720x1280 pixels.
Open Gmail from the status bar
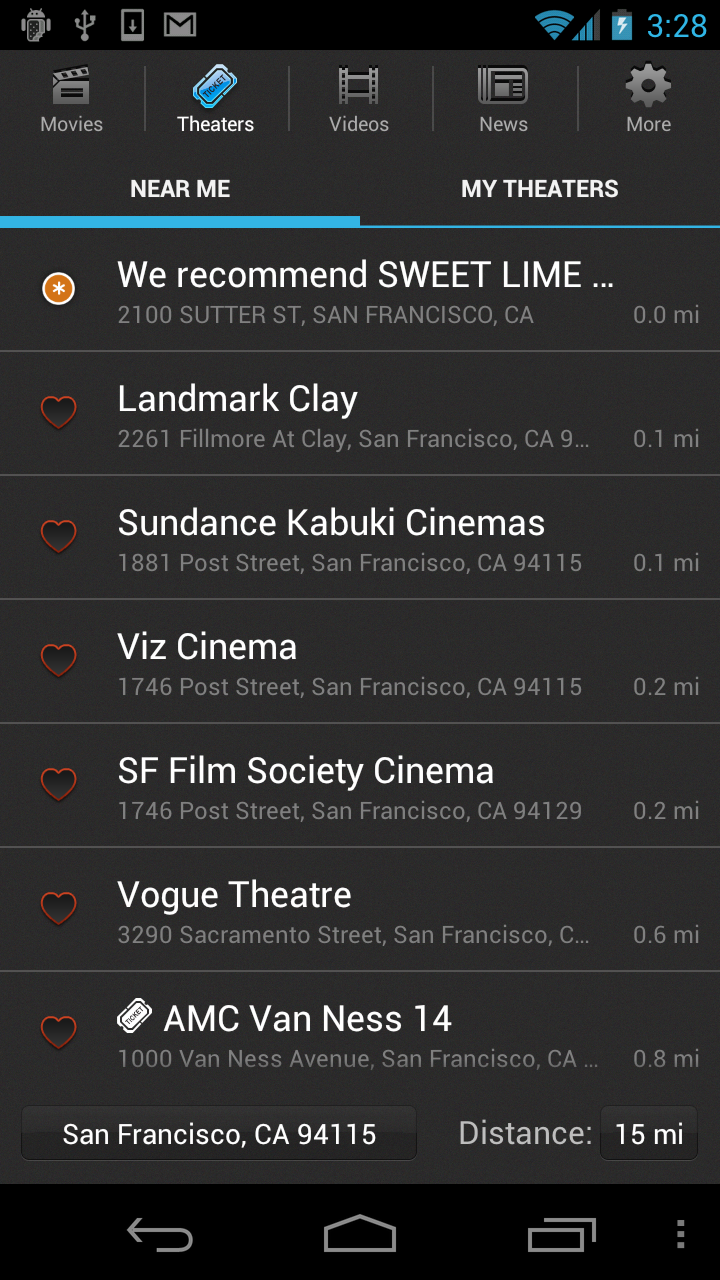tap(179, 24)
